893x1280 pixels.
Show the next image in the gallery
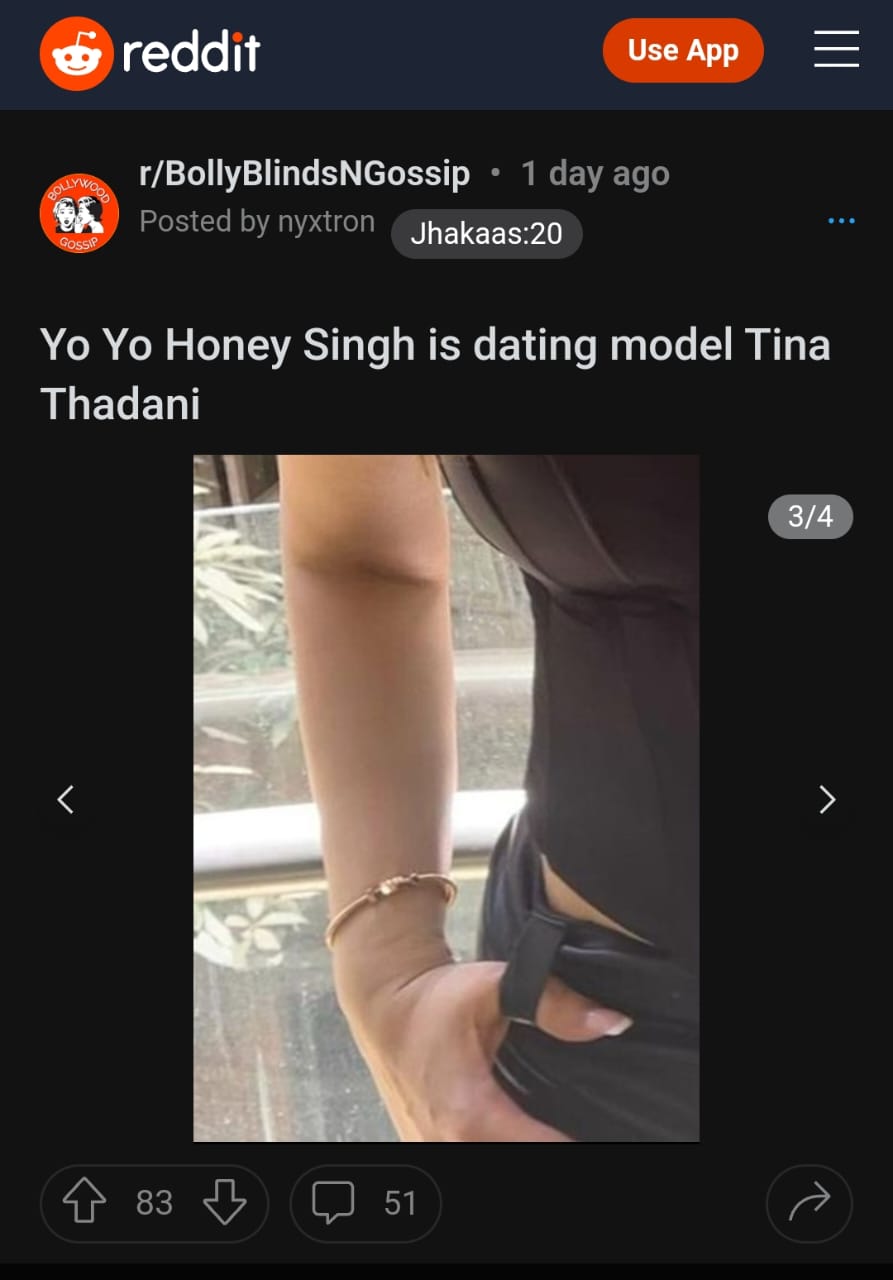(x=827, y=799)
